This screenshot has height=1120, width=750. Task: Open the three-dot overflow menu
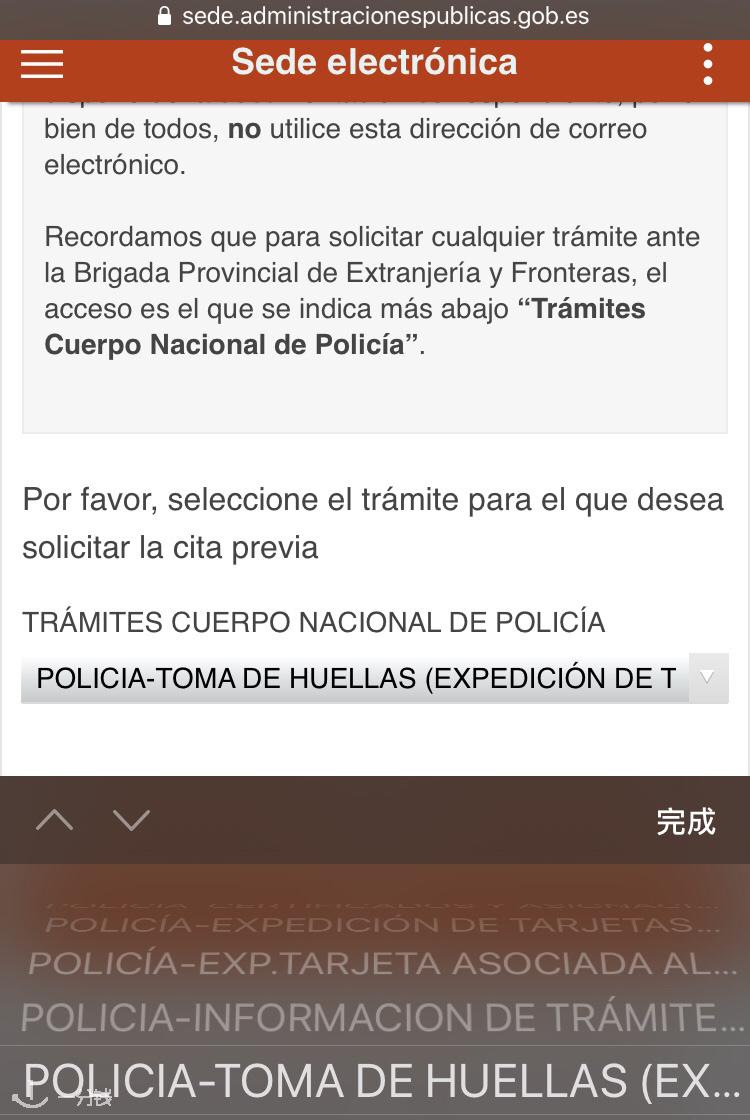(x=707, y=64)
